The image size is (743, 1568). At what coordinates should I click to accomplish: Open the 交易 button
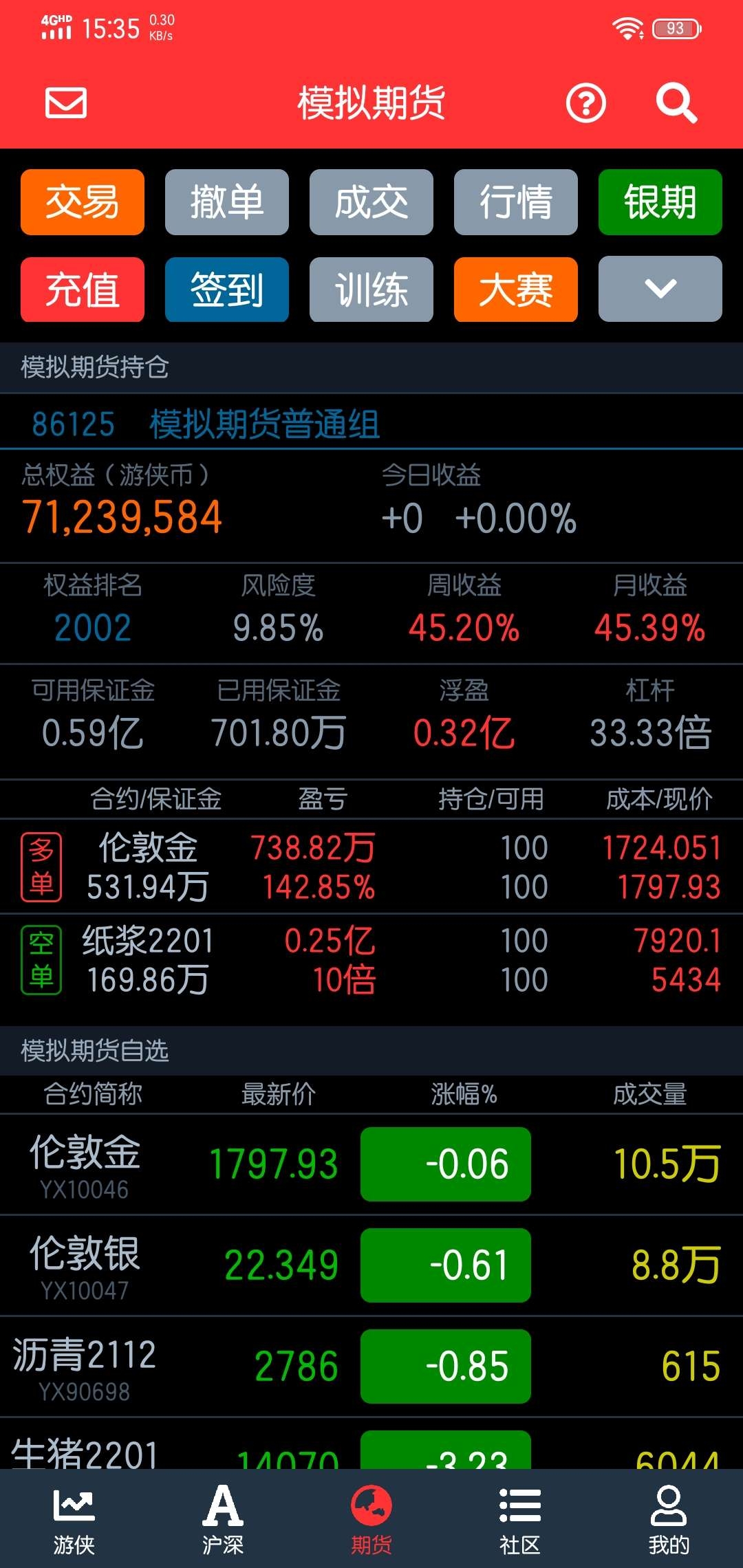83,202
